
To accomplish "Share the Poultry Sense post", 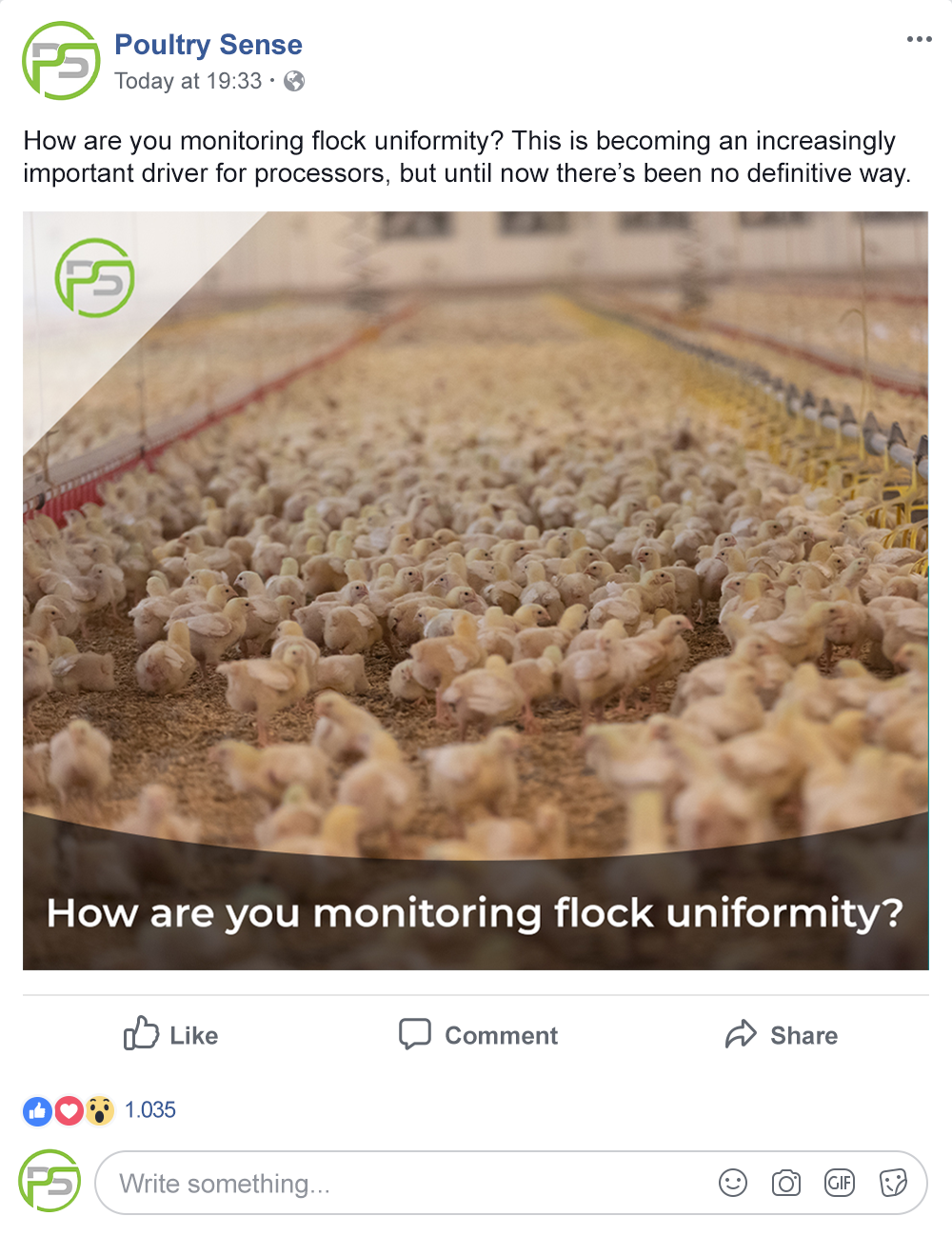I will [782, 1035].
